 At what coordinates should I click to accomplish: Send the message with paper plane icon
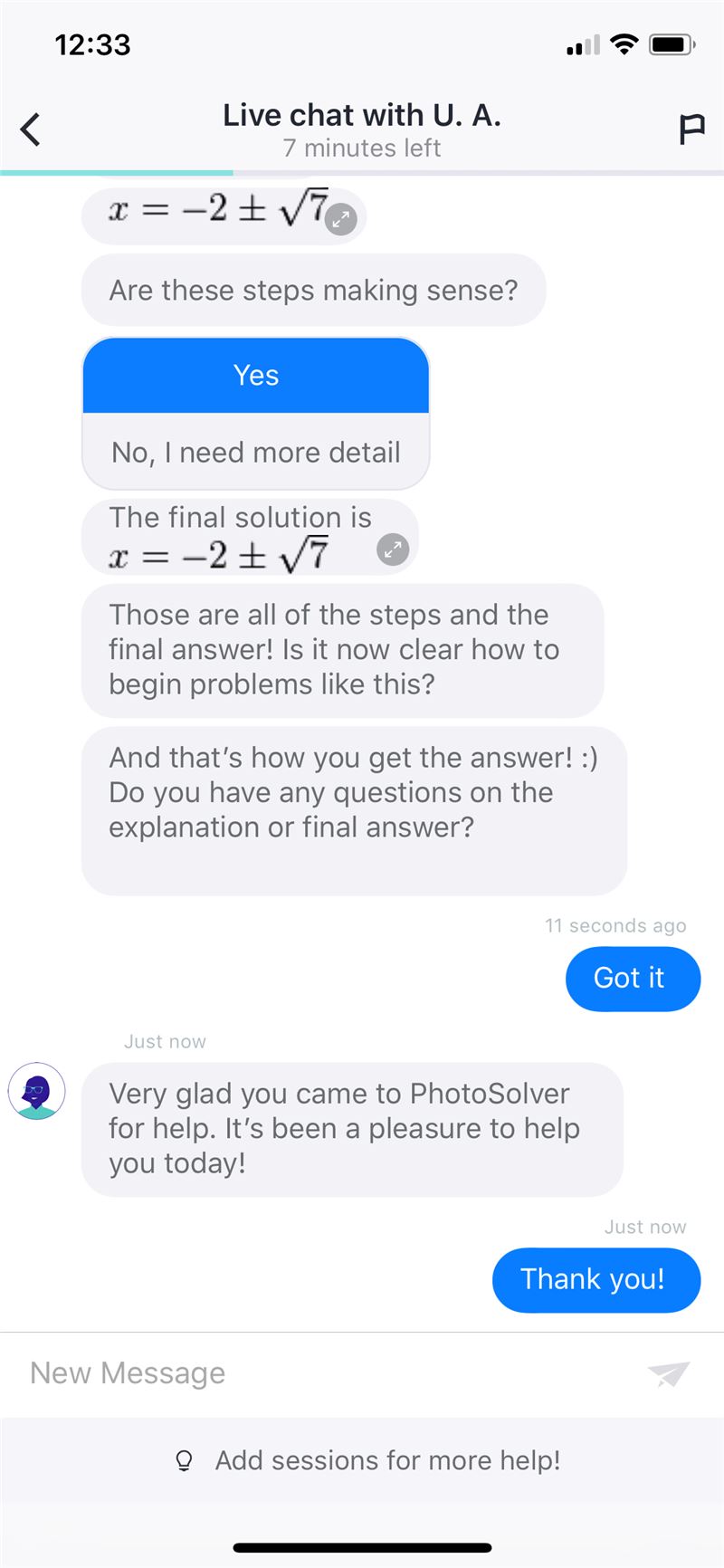(x=669, y=1373)
